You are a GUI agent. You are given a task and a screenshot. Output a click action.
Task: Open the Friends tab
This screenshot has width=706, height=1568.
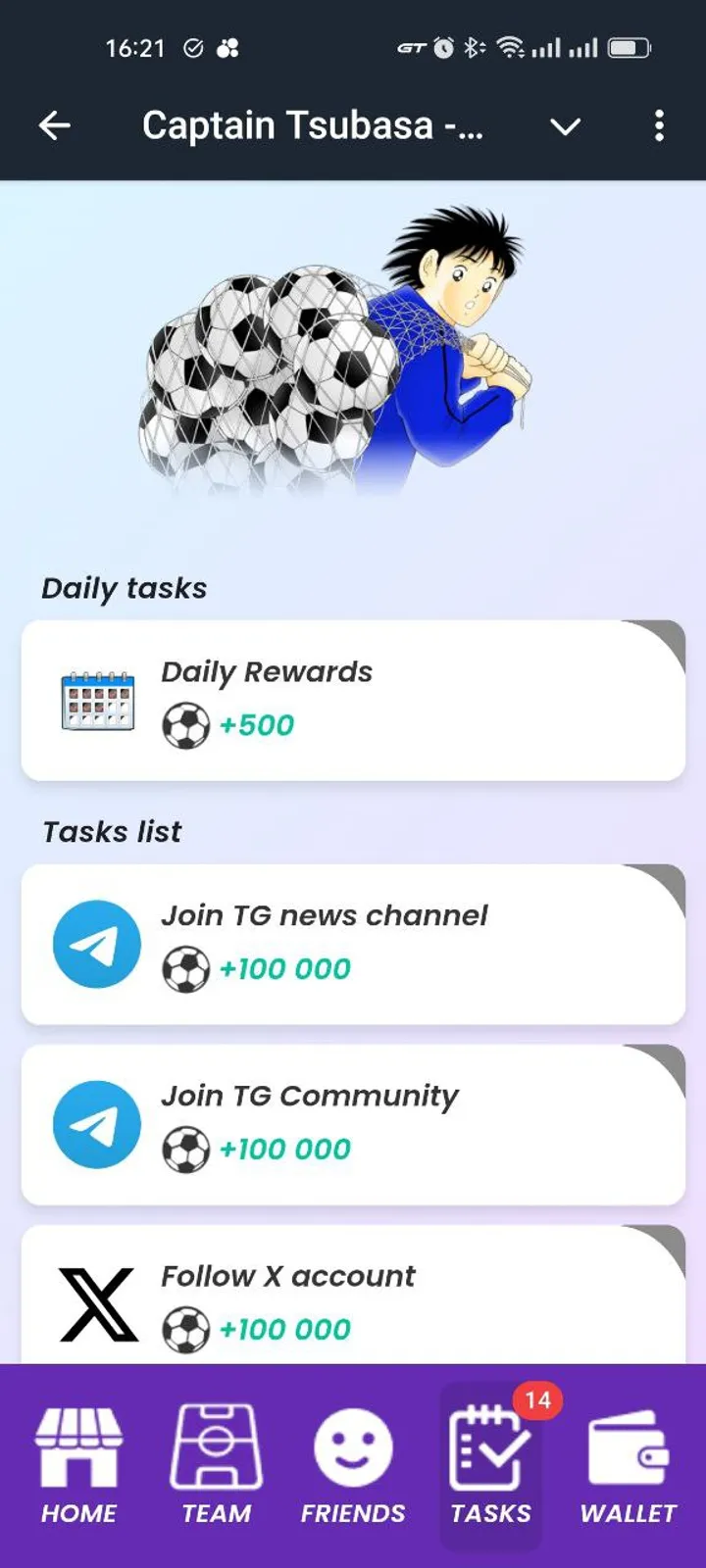click(x=353, y=1465)
